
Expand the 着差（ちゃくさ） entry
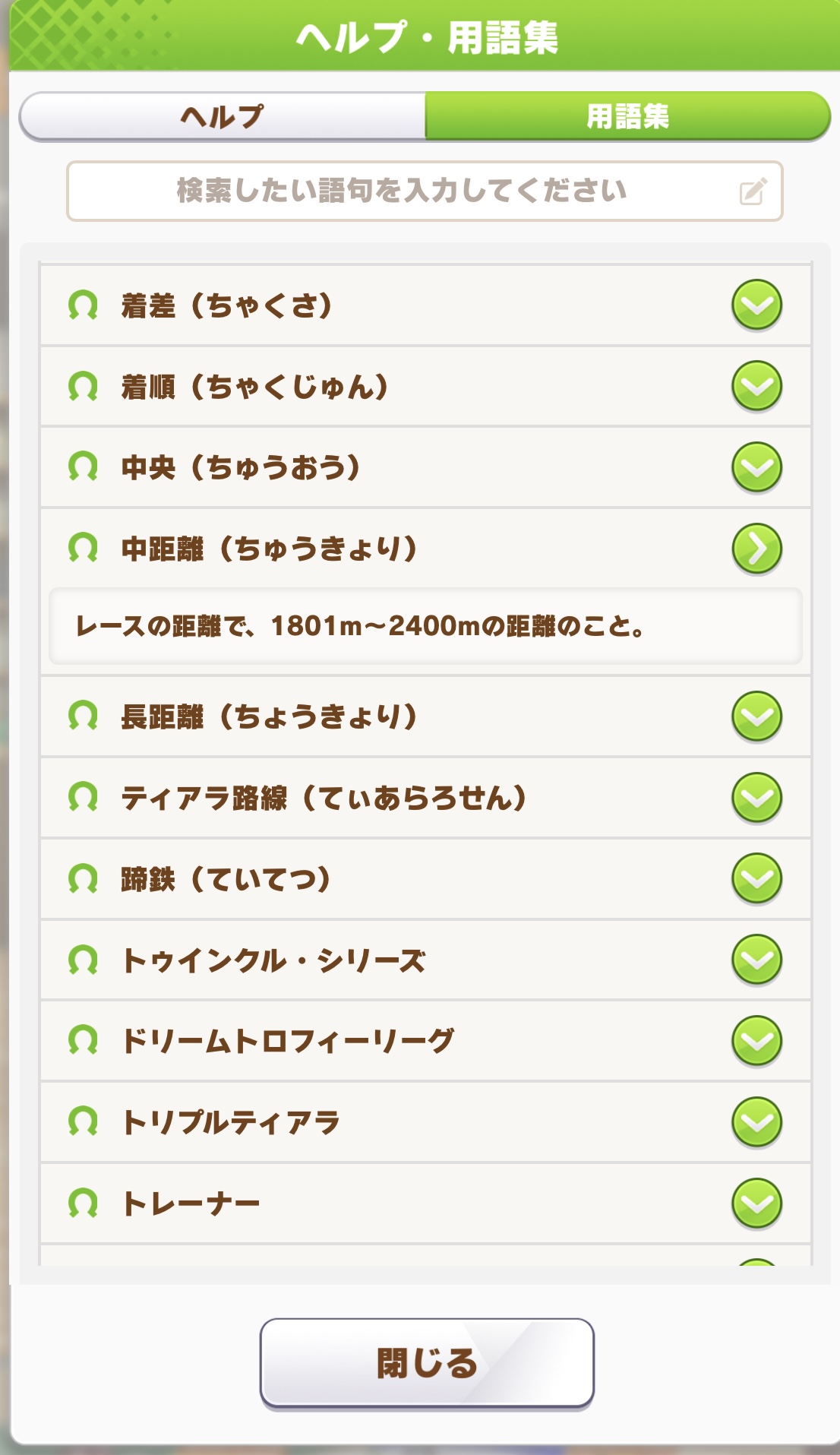[756, 305]
